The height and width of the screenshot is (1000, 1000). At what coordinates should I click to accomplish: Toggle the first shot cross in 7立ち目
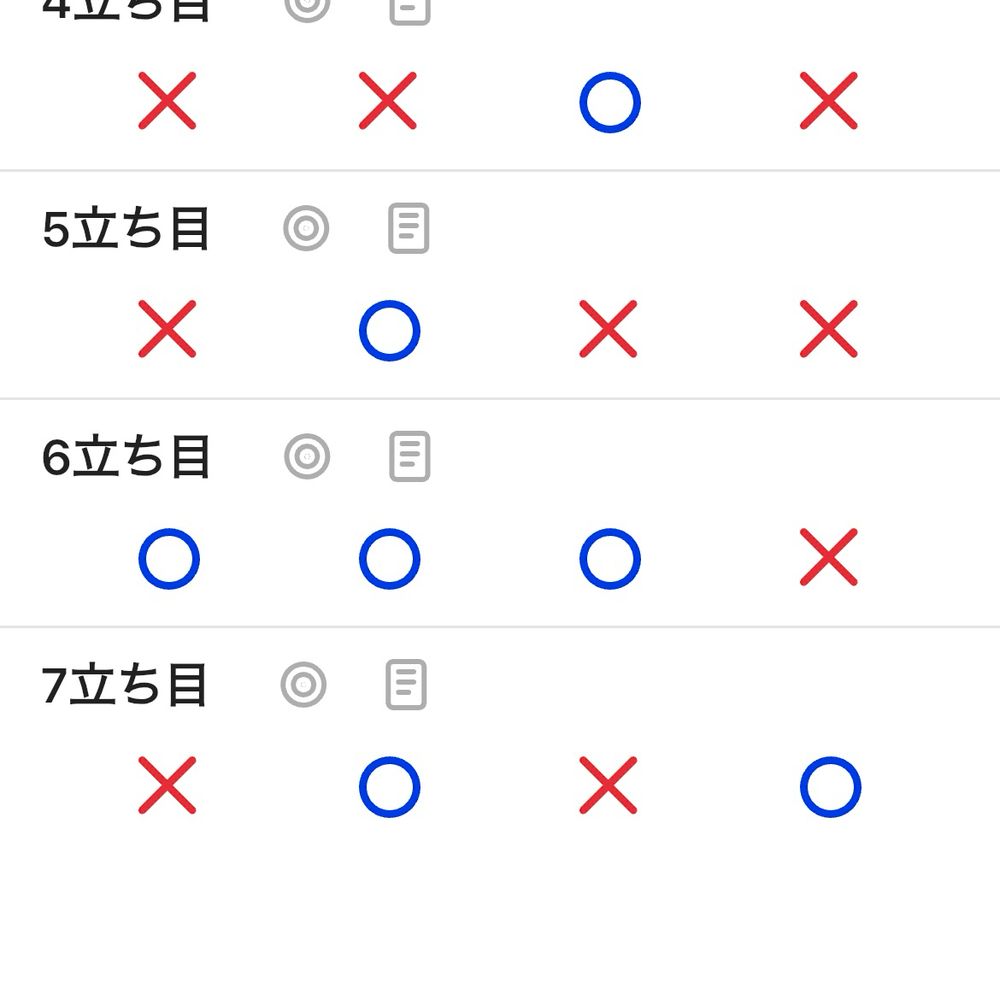pyautogui.click(x=167, y=786)
